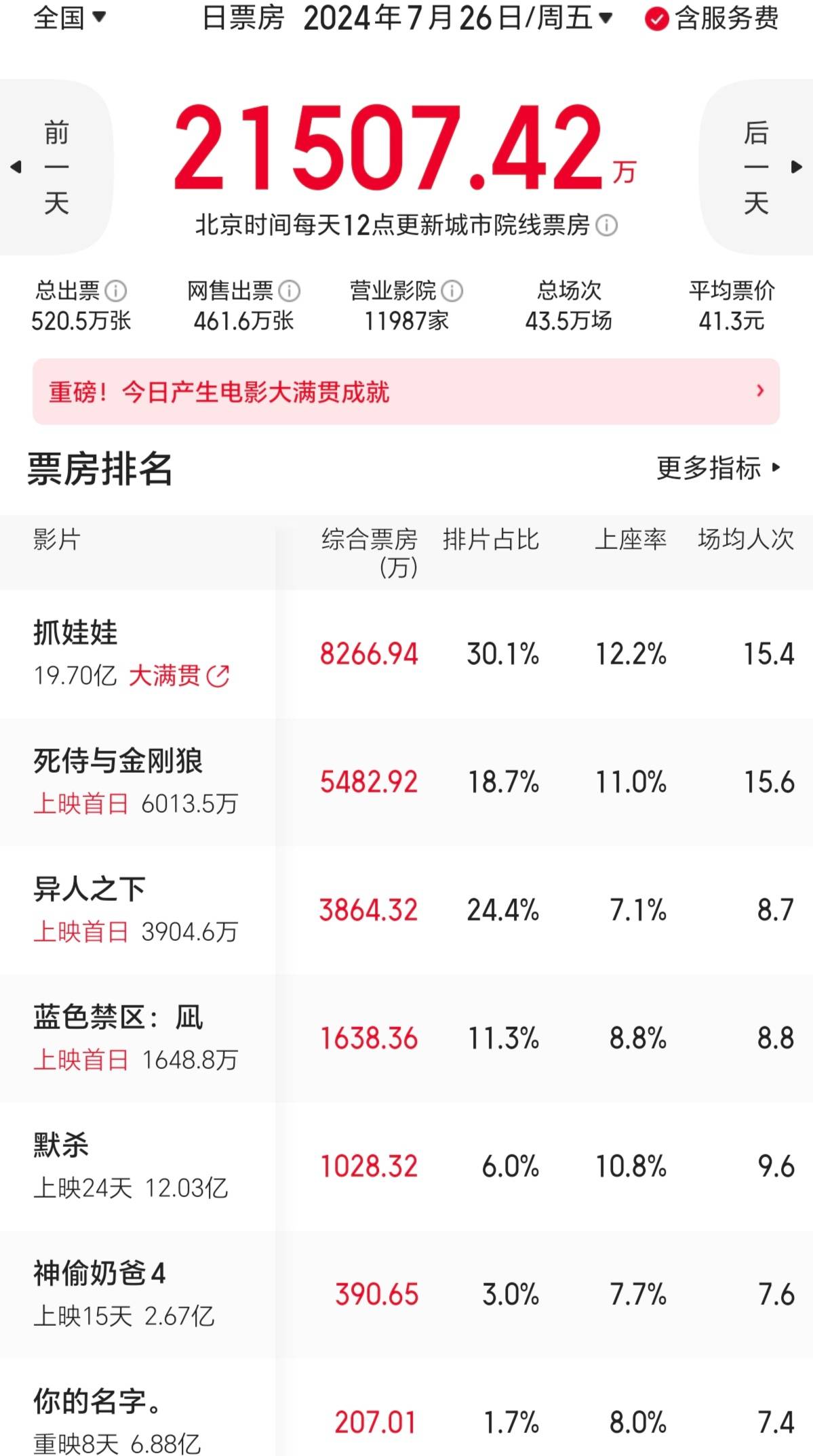Tap the info icon next to 网售出票
This screenshot has height=1456, width=813.
click(290, 291)
